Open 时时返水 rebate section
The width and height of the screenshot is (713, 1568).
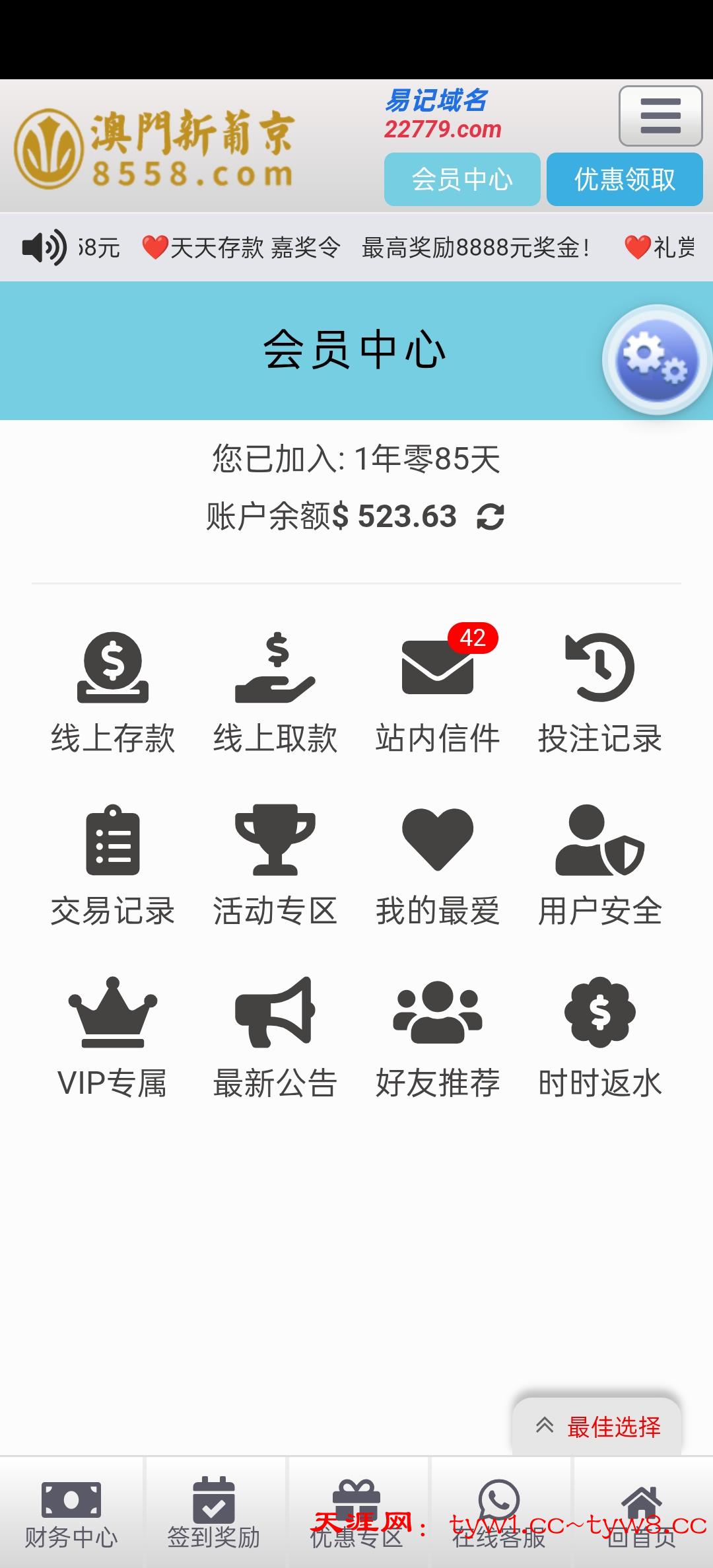pos(600,1038)
